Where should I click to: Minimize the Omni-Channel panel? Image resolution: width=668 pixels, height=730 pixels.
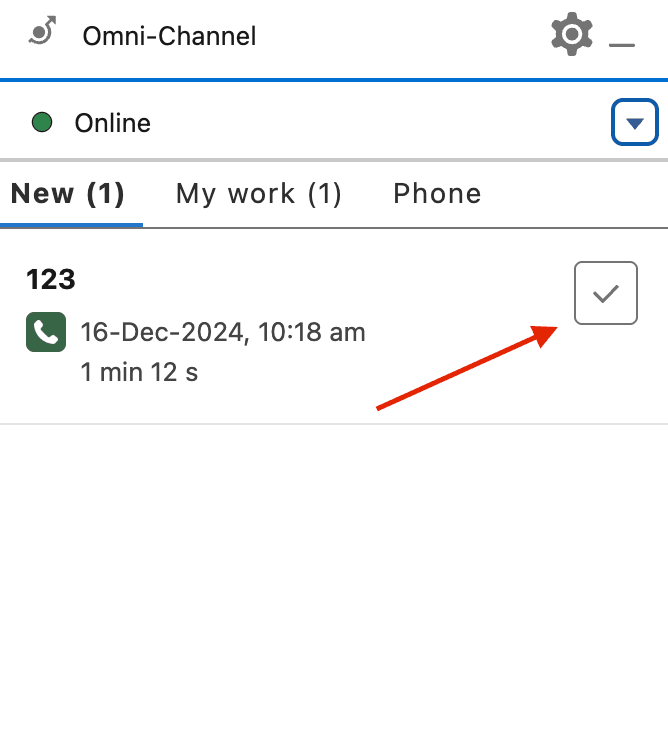coord(622,38)
